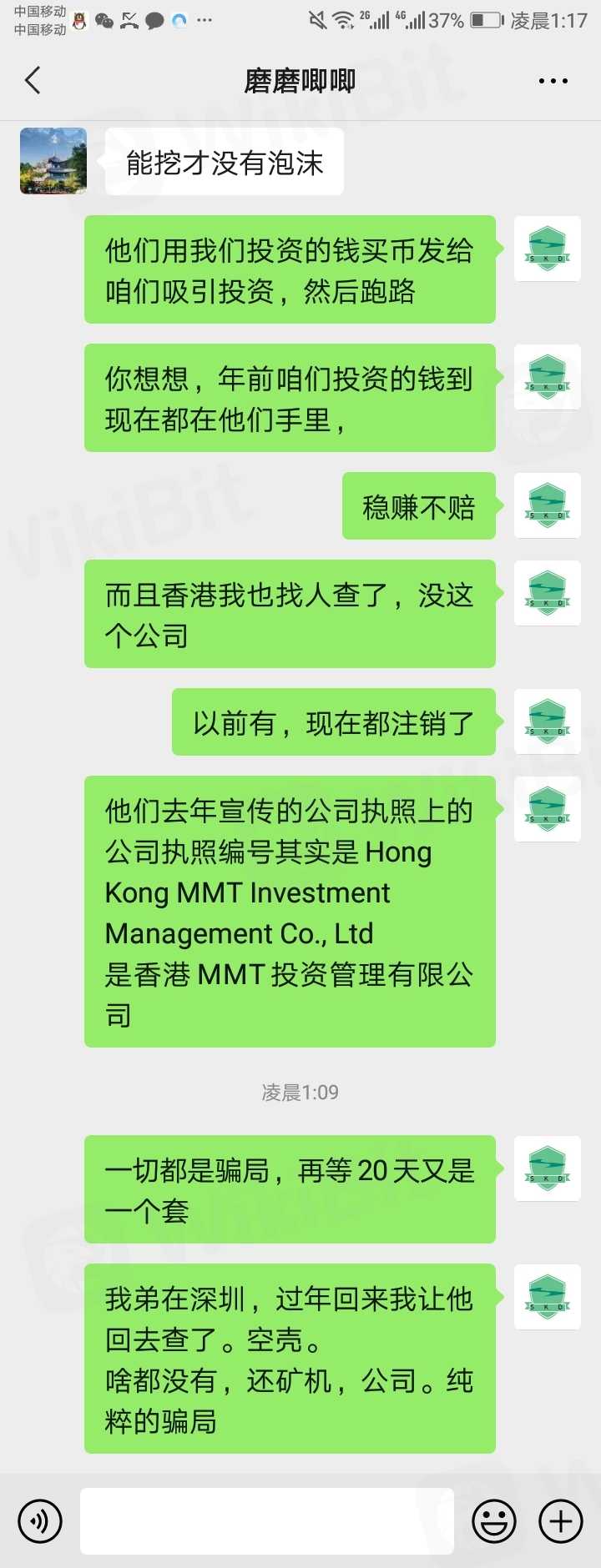Viewport: 601px width, 1568px height.
Task: Focus the message text field
Action: 267,1521
